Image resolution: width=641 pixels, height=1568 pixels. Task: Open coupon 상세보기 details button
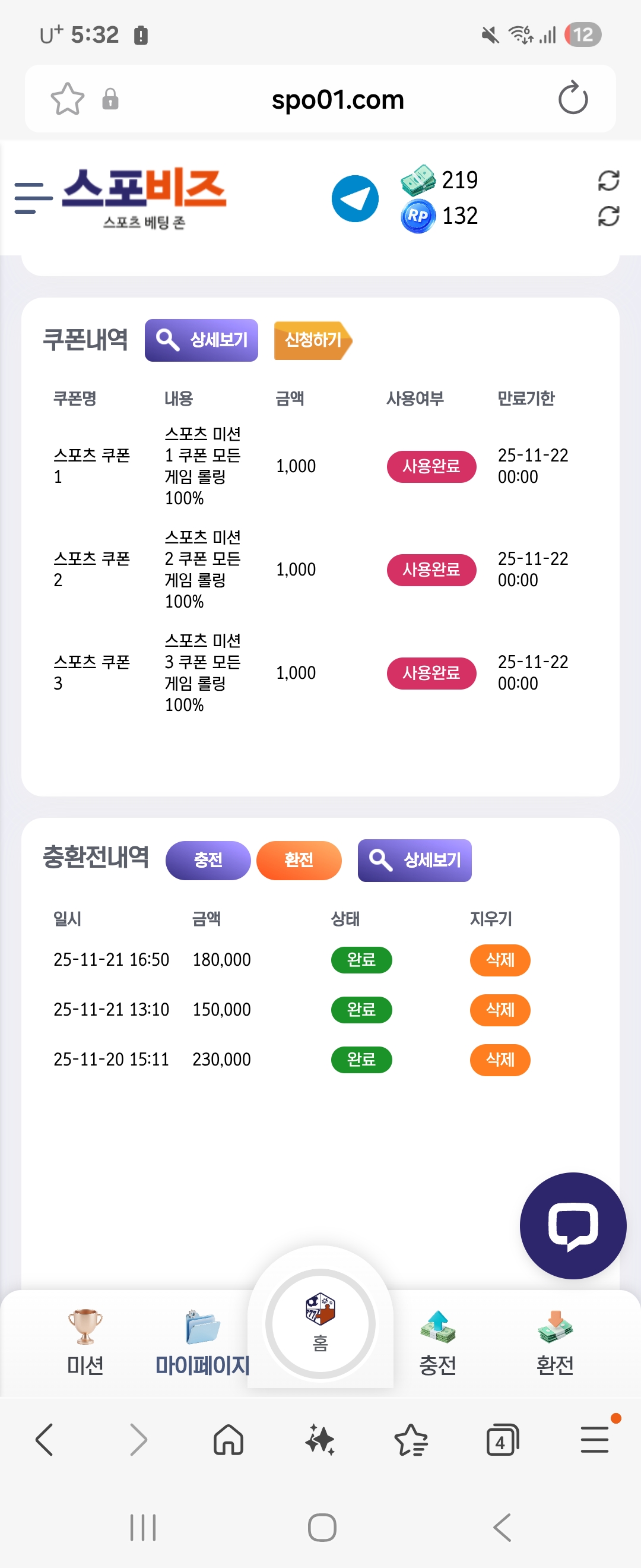pyautogui.click(x=201, y=340)
